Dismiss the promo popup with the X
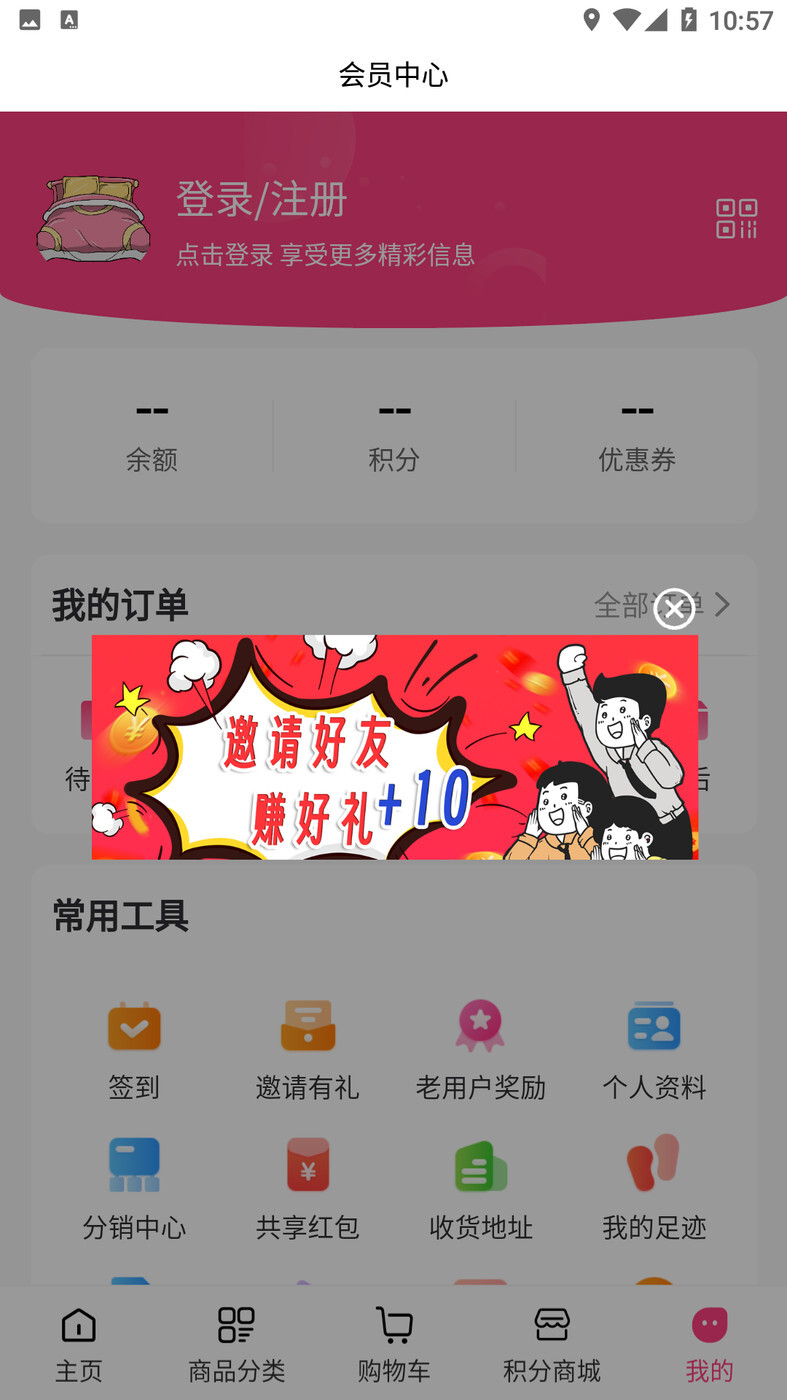The image size is (787, 1400). (673, 607)
